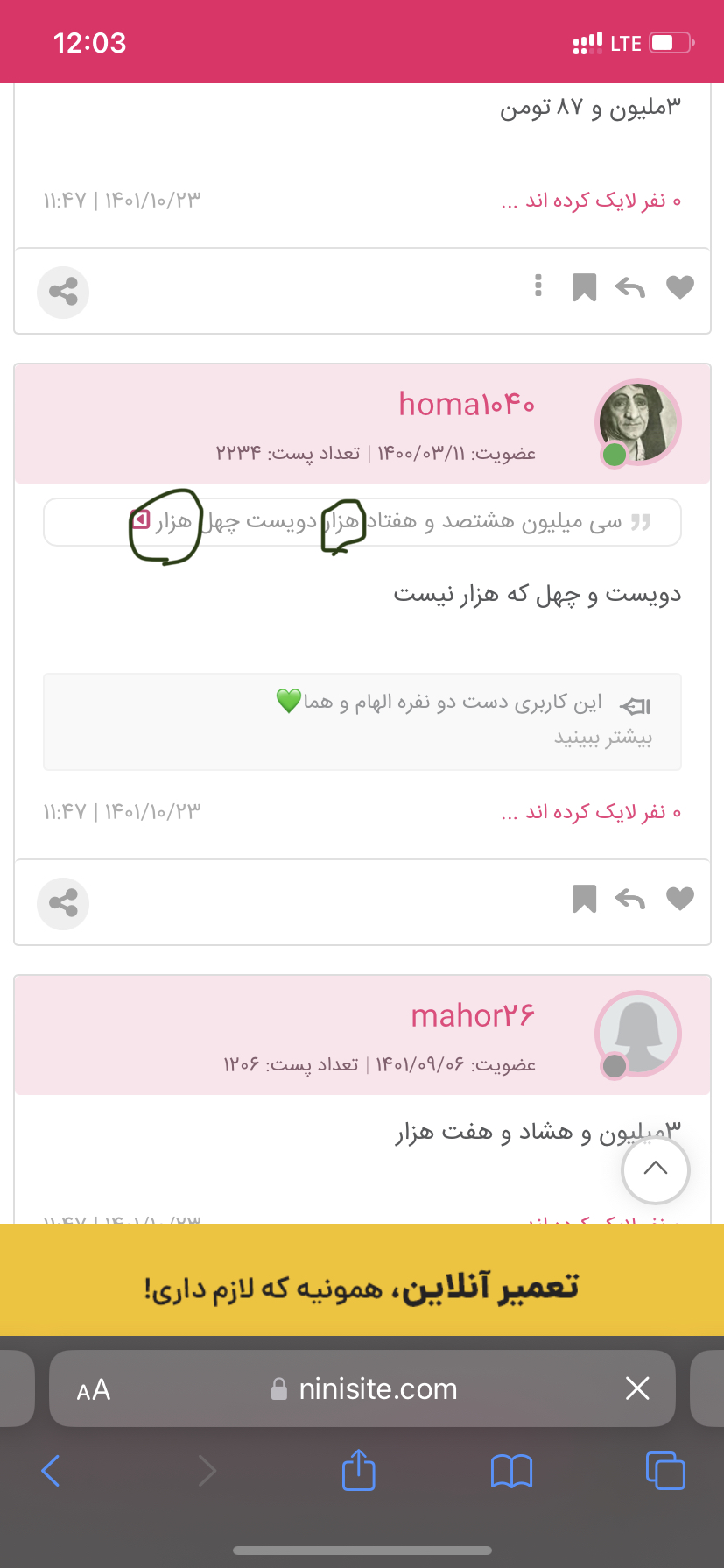Expand signature with بیشتر ببینید
Viewport: 724px width, 1568px height.
coord(603,737)
